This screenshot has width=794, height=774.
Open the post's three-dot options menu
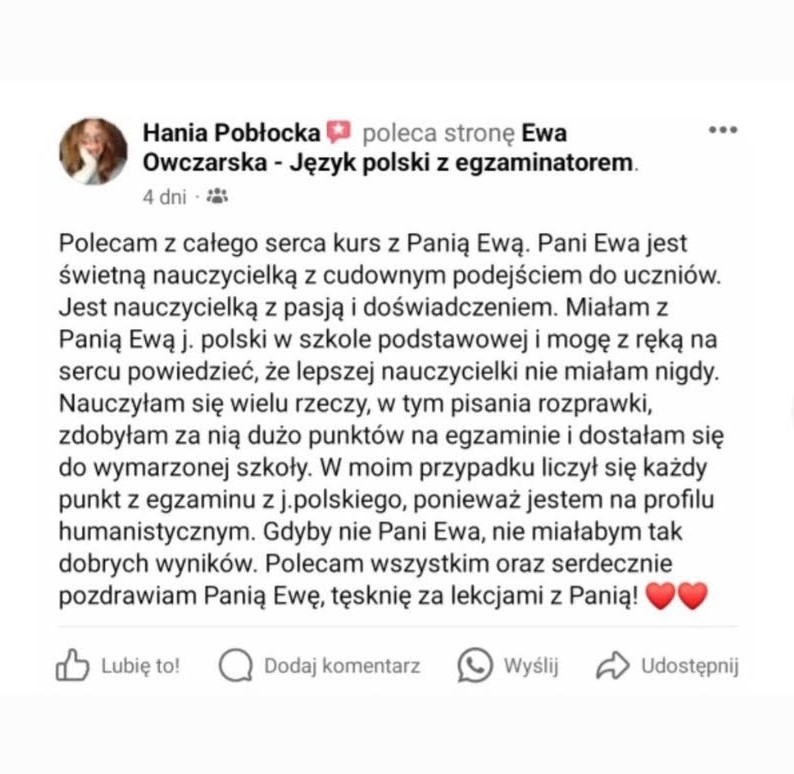pos(722,130)
